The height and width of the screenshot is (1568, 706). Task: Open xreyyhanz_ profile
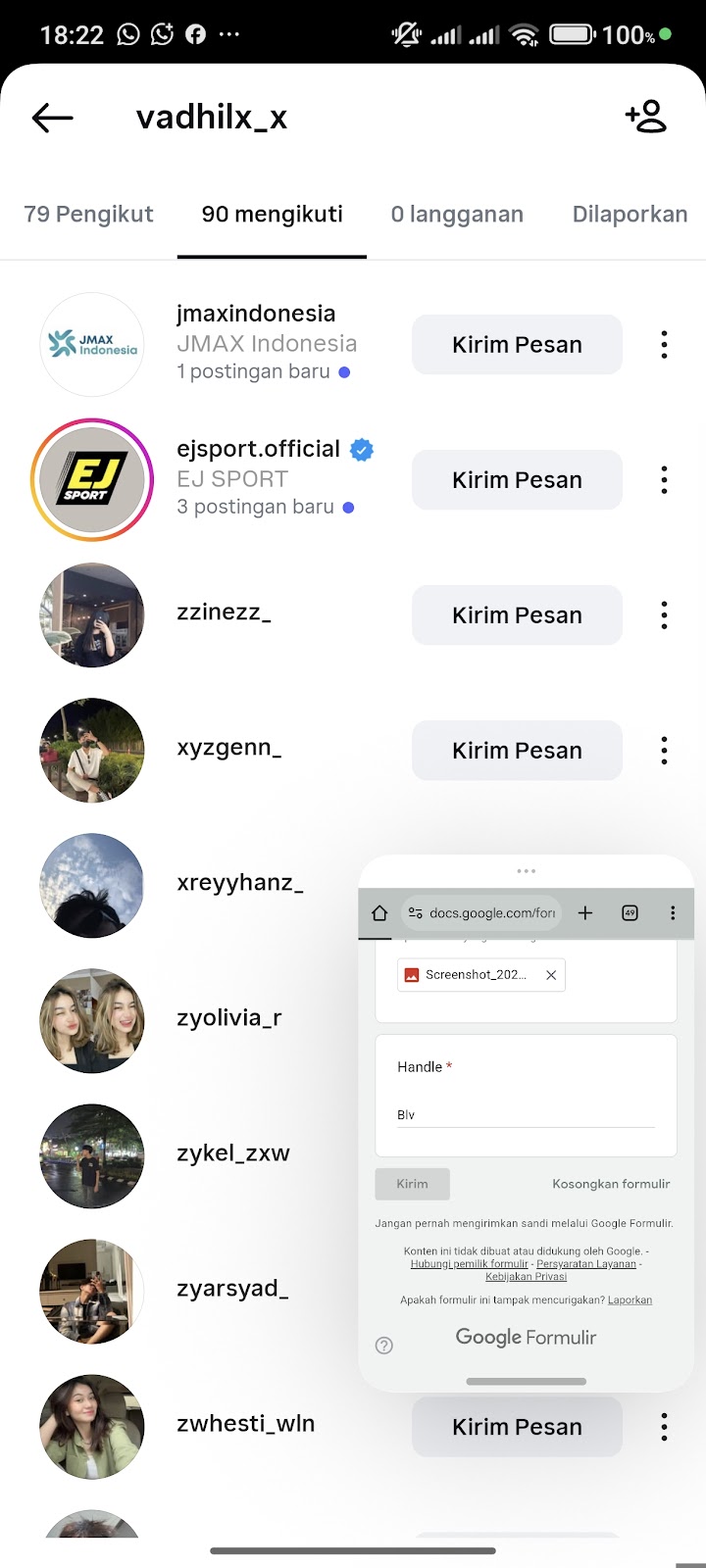click(x=239, y=883)
